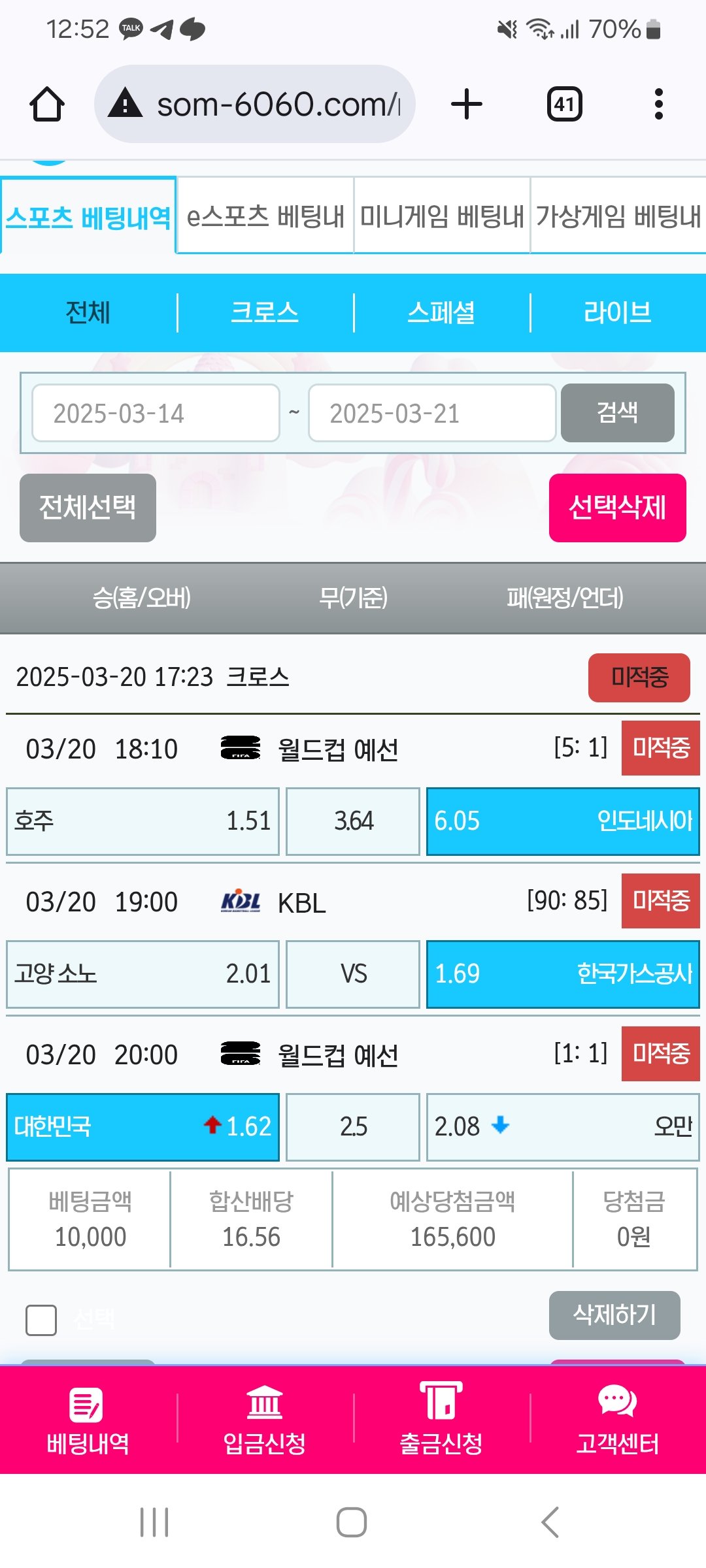Tap the som-6060.com address bar
This screenshot has height=1568, width=706.
(x=255, y=105)
